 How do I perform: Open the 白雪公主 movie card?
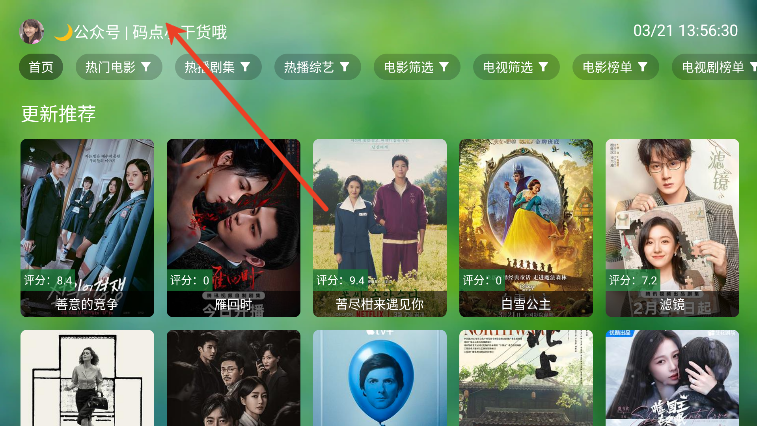coord(525,227)
